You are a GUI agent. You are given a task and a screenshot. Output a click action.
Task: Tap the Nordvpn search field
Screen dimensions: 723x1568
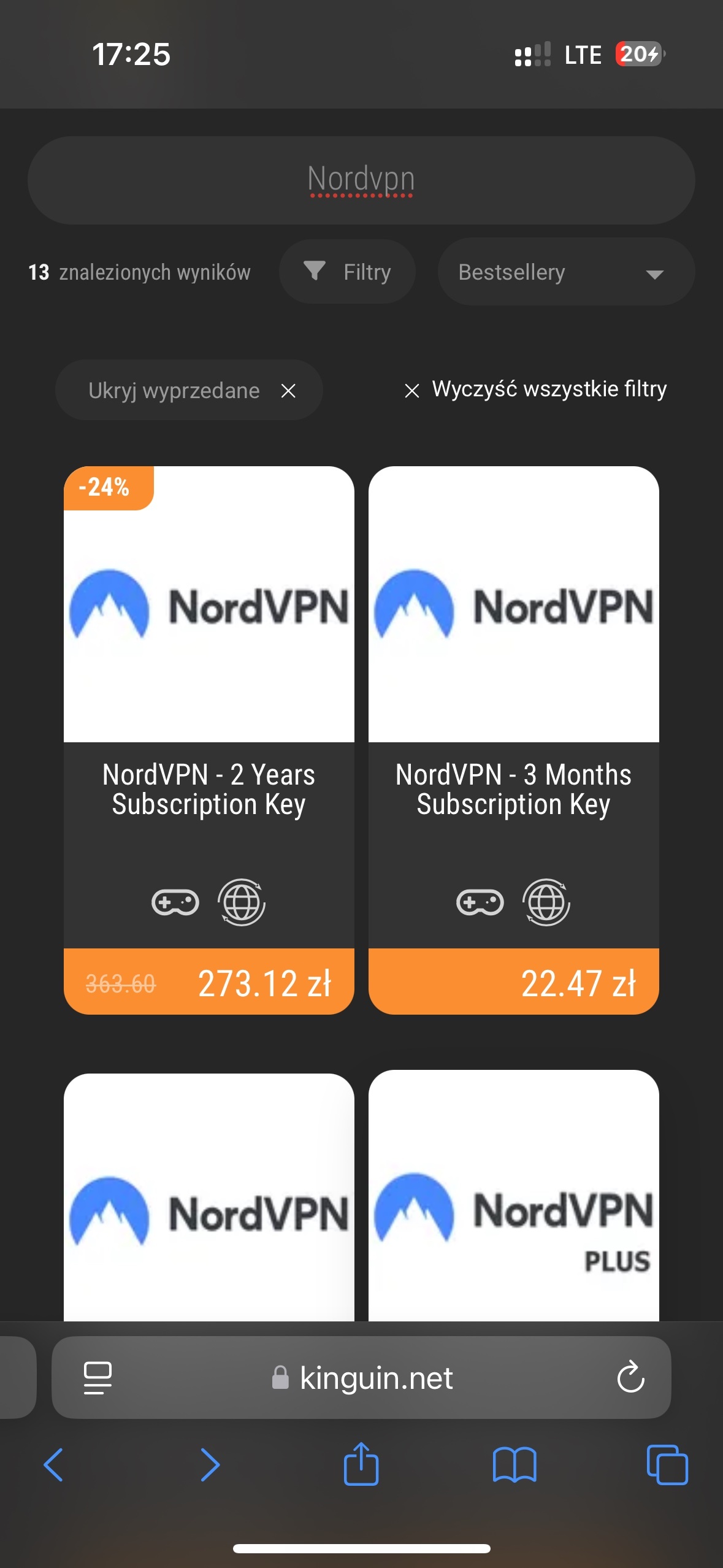(x=361, y=180)
